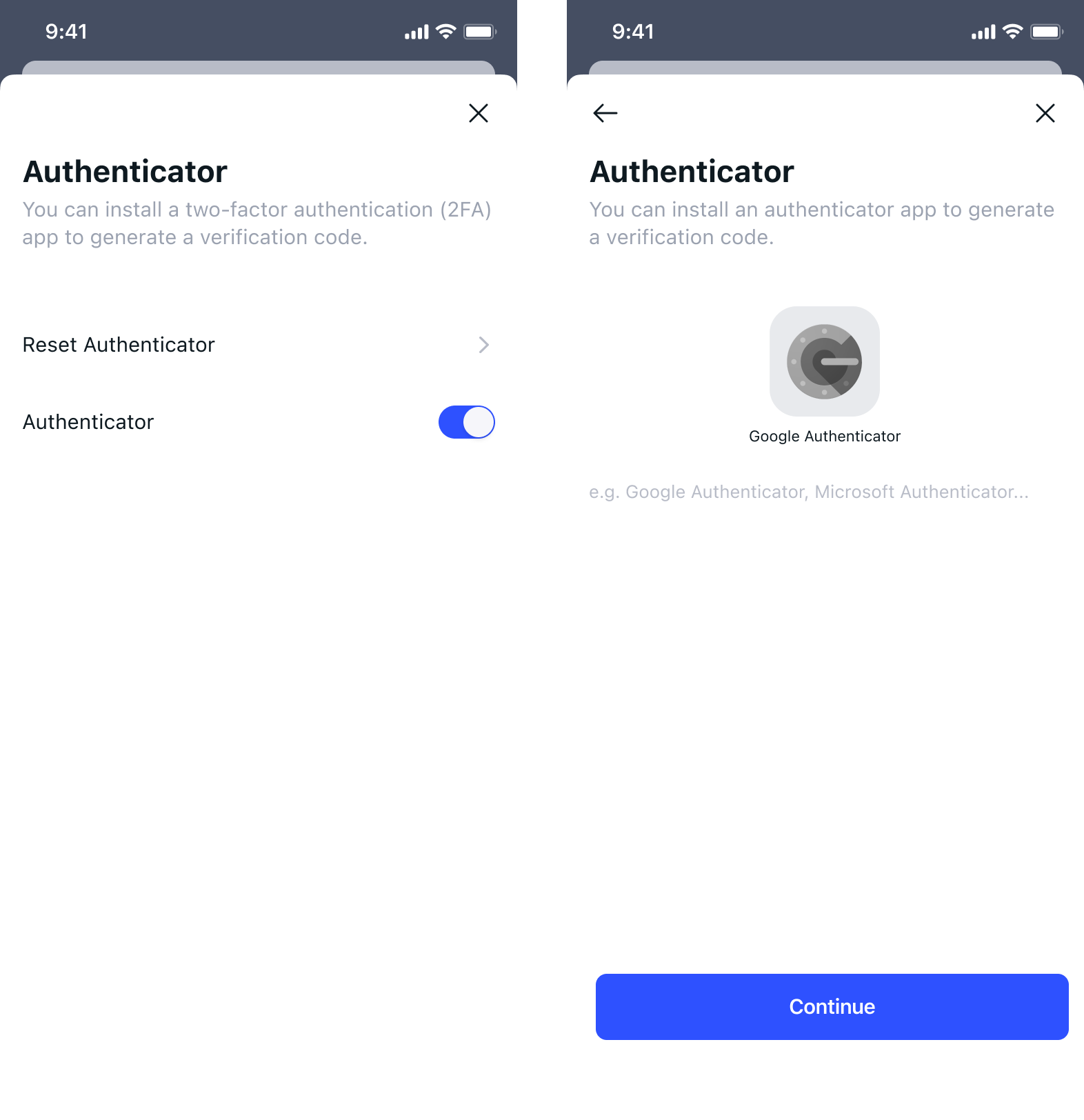Select the Google Authenticator app tile
Viewport: 1084px width, 1120px height.
[824, 362]
